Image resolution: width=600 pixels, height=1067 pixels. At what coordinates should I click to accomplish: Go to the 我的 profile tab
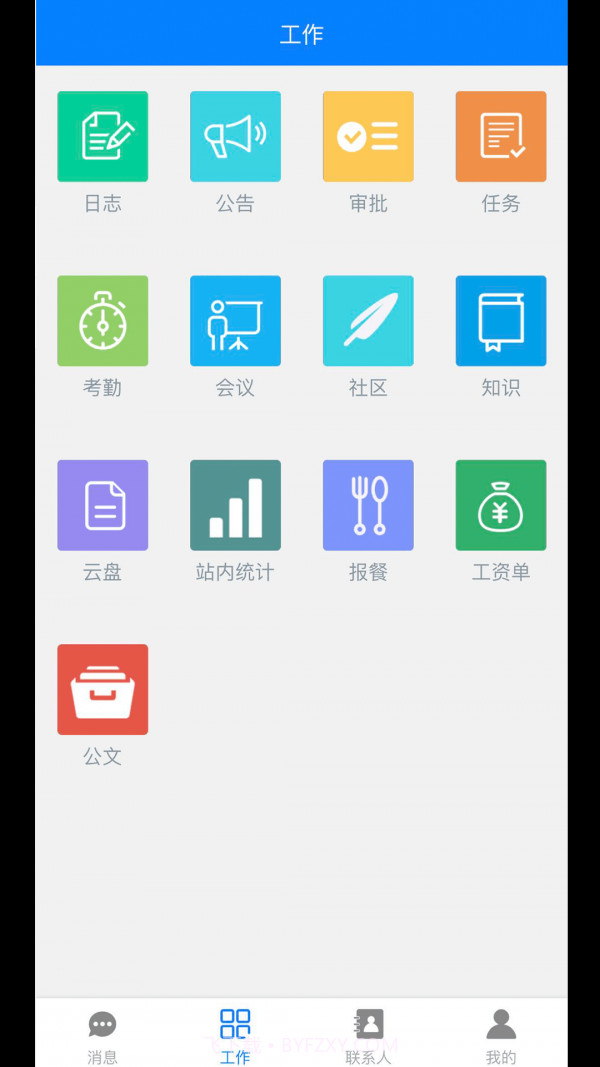coord(501,1034)
